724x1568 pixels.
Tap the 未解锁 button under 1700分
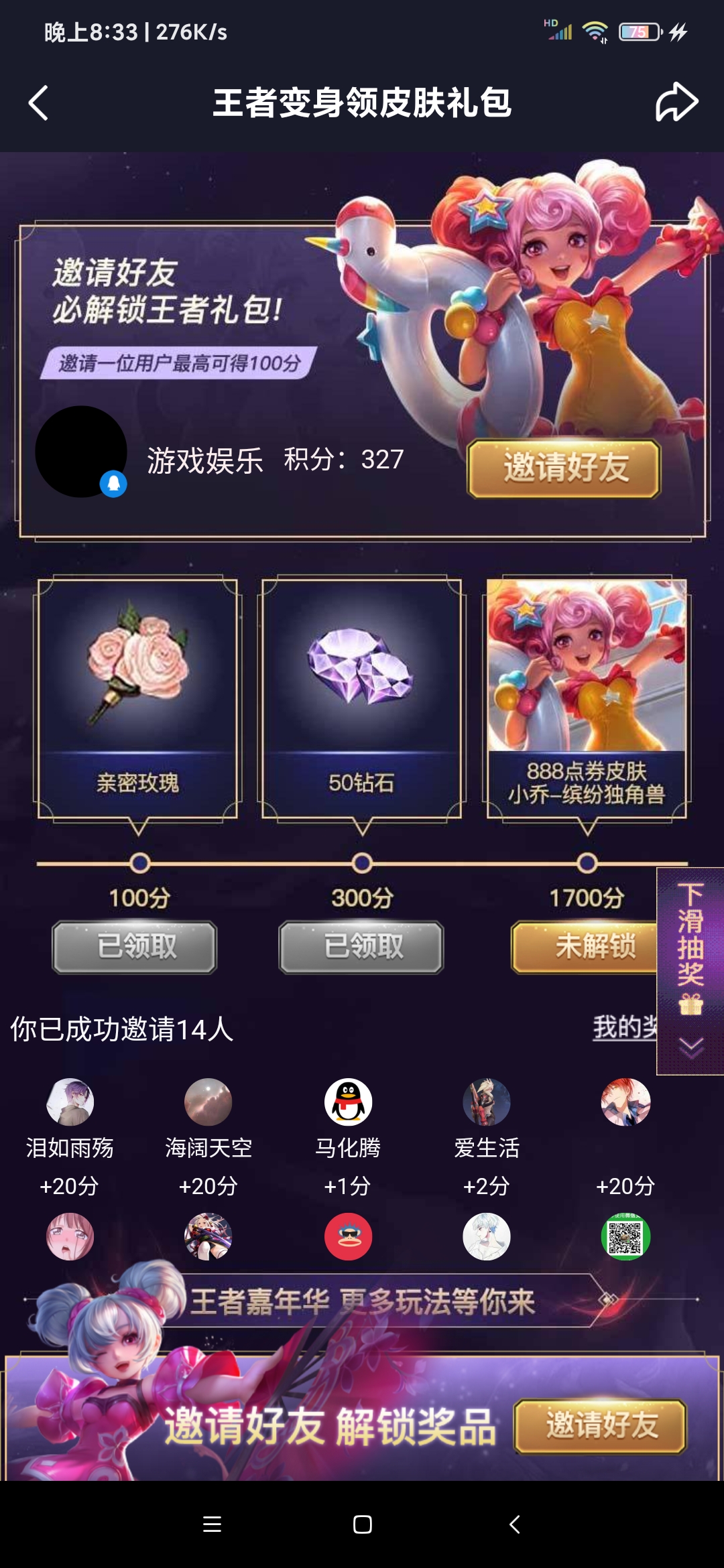tap(583, 947)
